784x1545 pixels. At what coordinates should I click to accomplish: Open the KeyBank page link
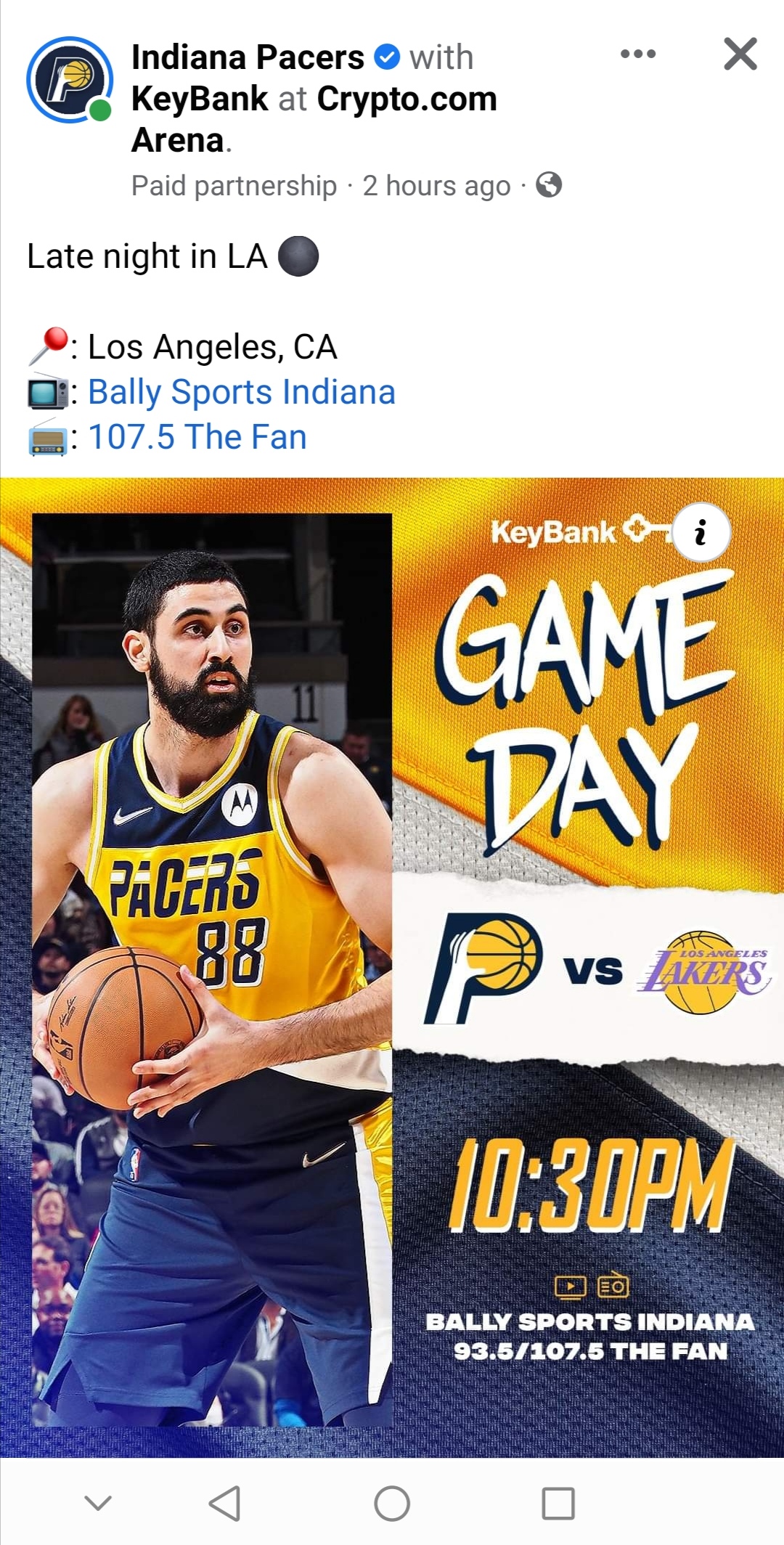click(200, 99)
